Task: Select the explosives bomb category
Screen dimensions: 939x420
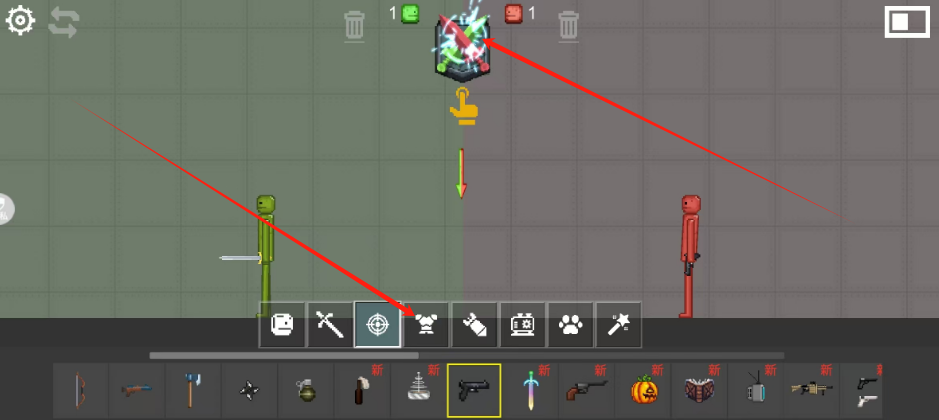Action: click(x=474, y=325)
